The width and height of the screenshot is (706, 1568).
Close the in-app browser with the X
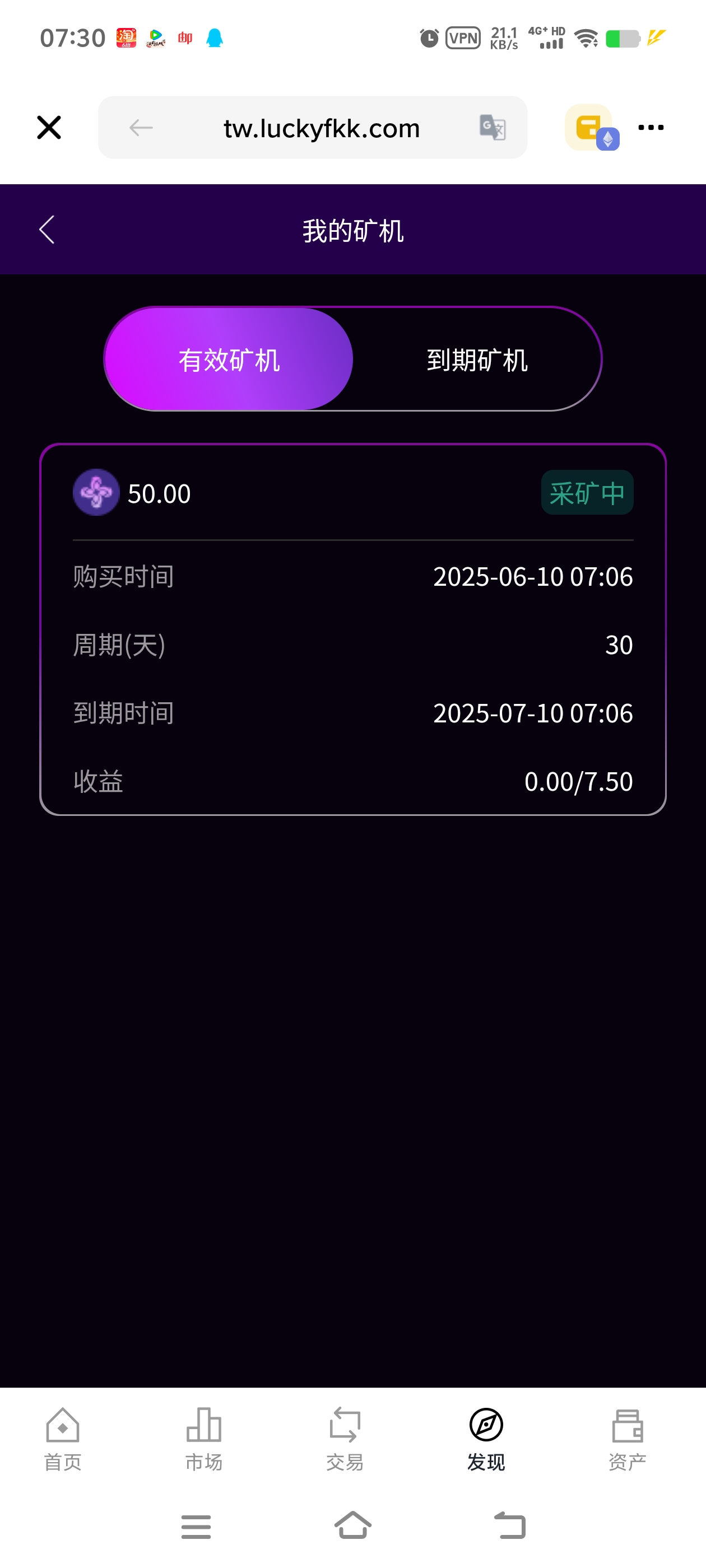click(49, 128)
